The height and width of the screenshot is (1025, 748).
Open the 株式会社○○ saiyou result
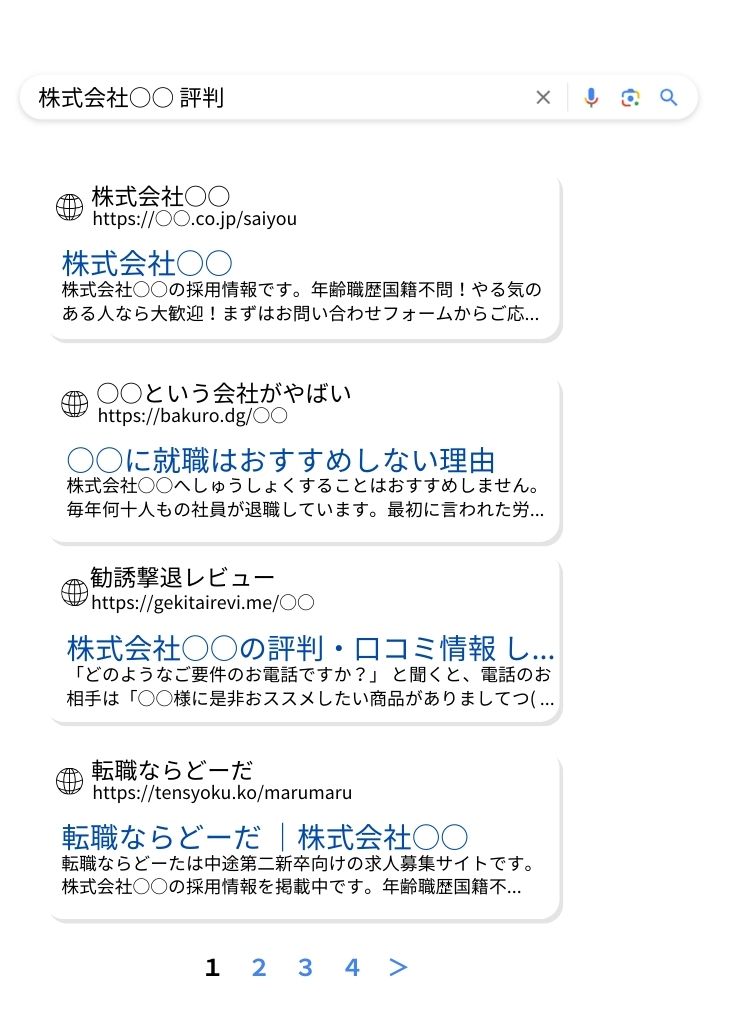click(147, 264)
